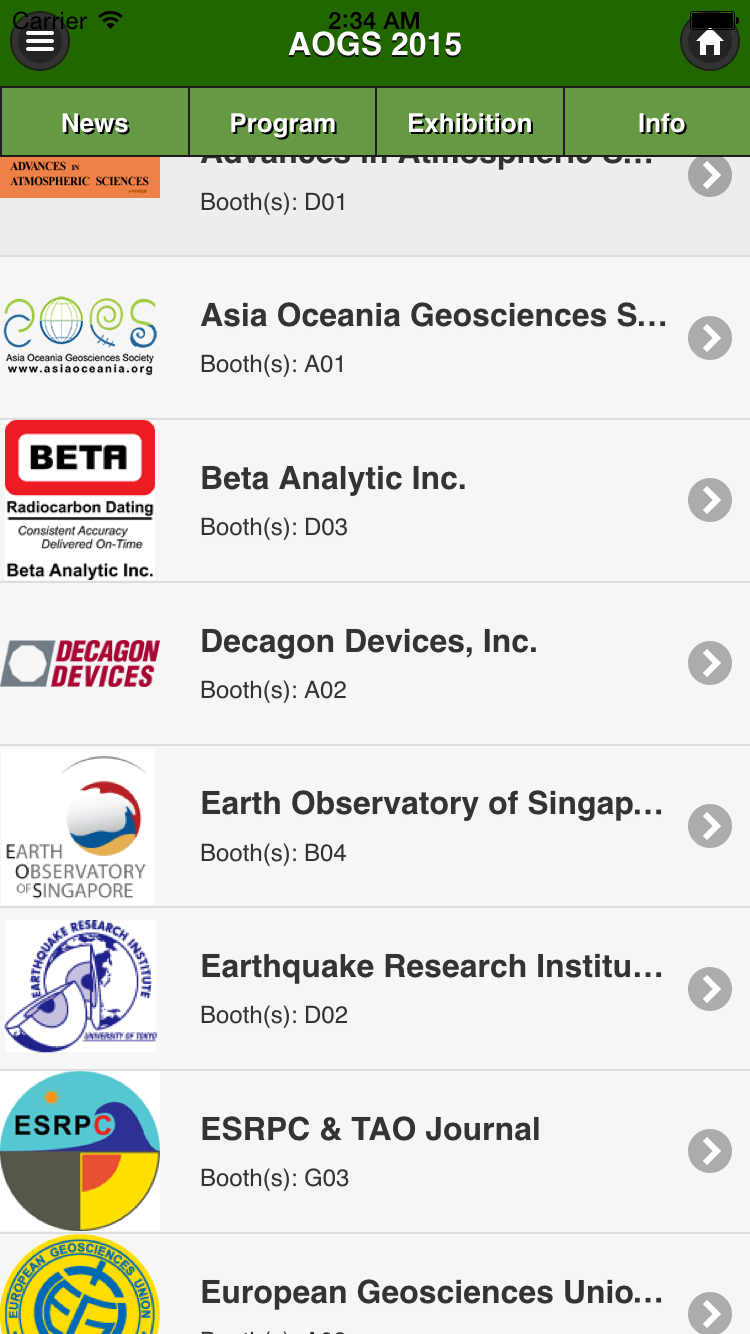Select the Exhibition tab
The width and height of the screenshot is (750, 1334).
[x=470, y=123]
